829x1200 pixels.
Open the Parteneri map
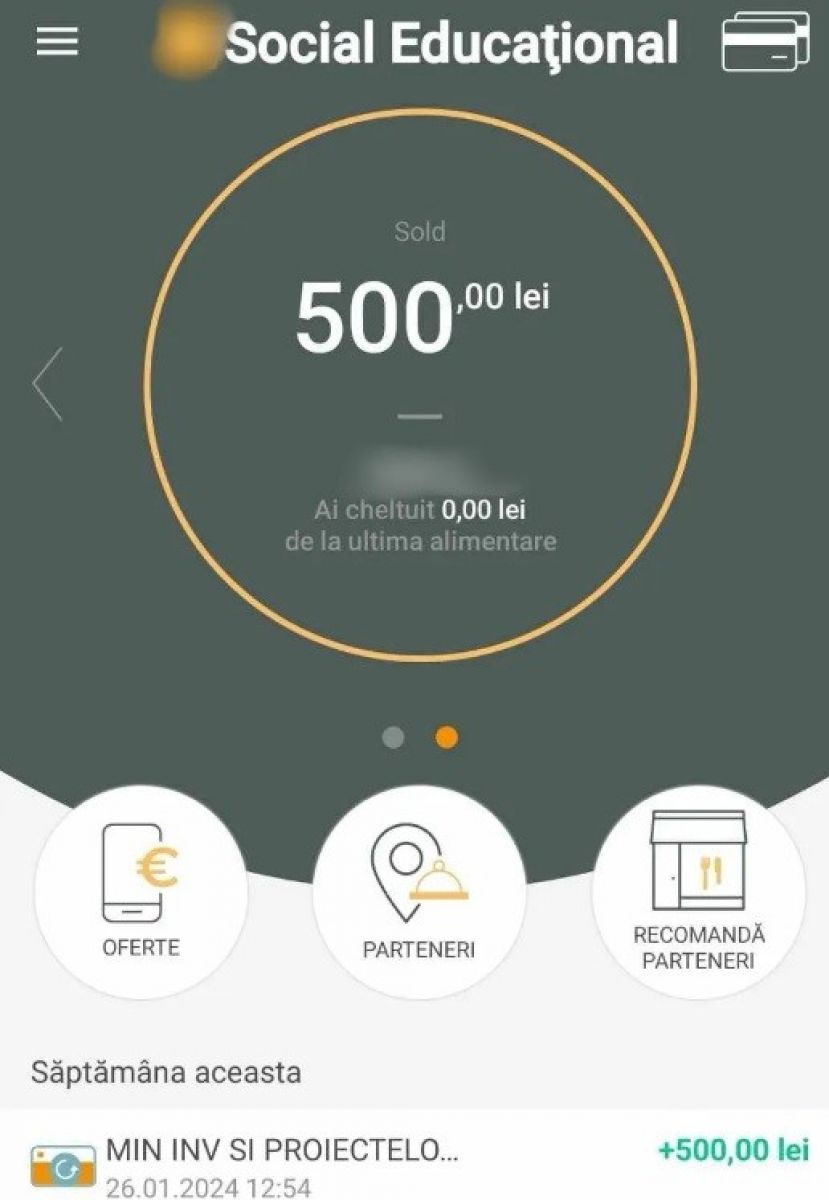pyautogui.click(x=418, y=892)
